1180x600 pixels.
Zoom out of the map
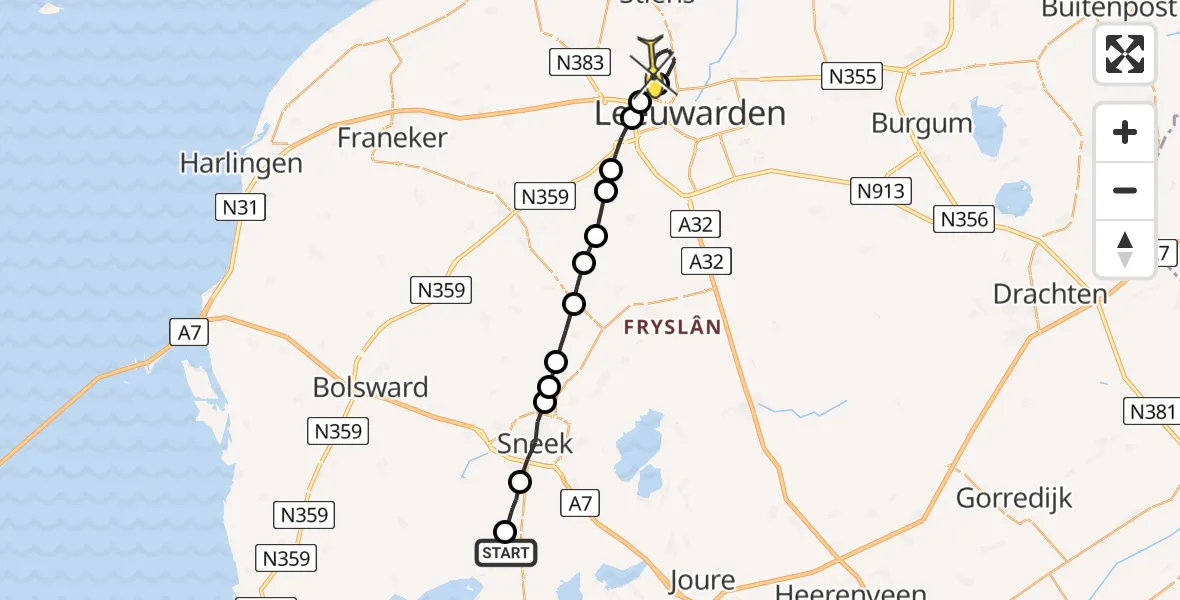(x=1125, y=191)
